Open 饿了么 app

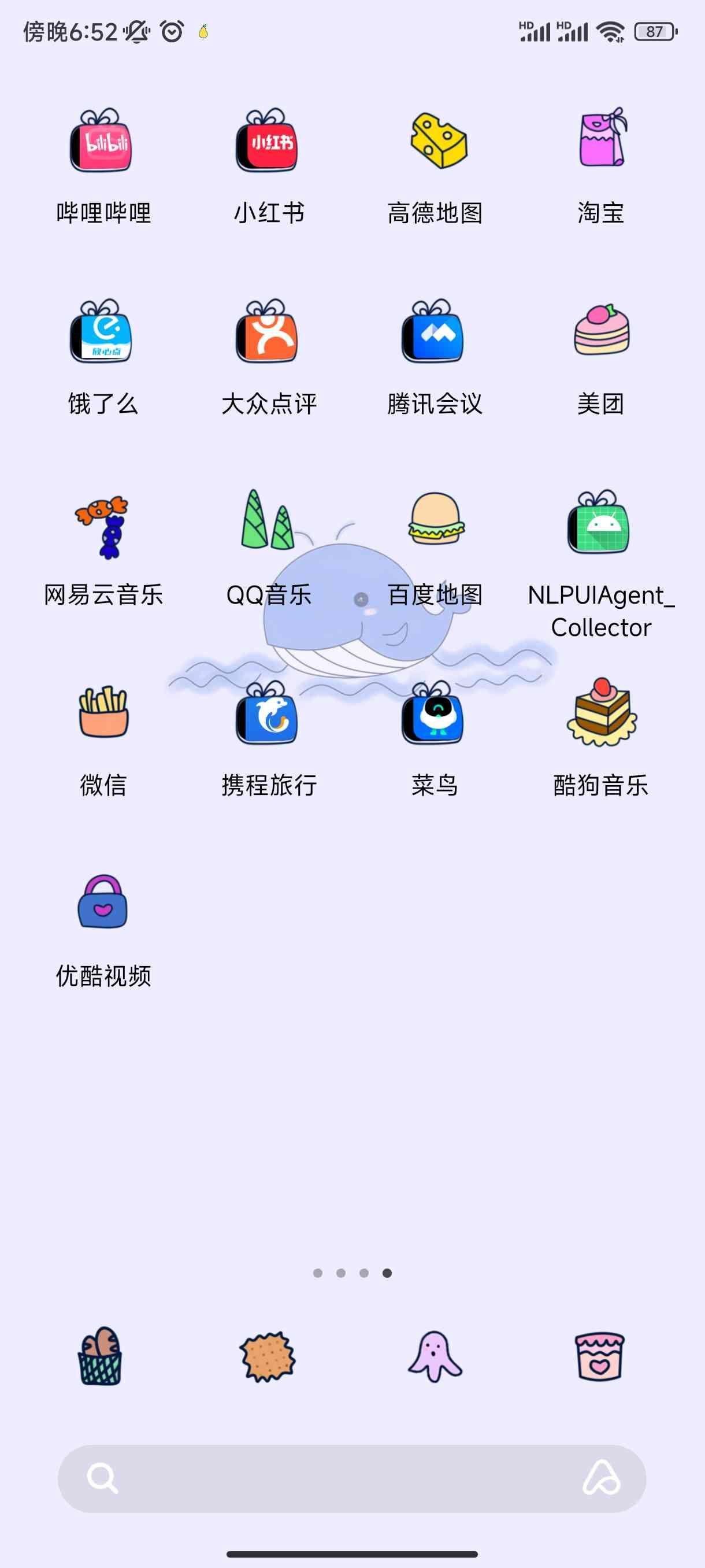[x=102, y=333]
